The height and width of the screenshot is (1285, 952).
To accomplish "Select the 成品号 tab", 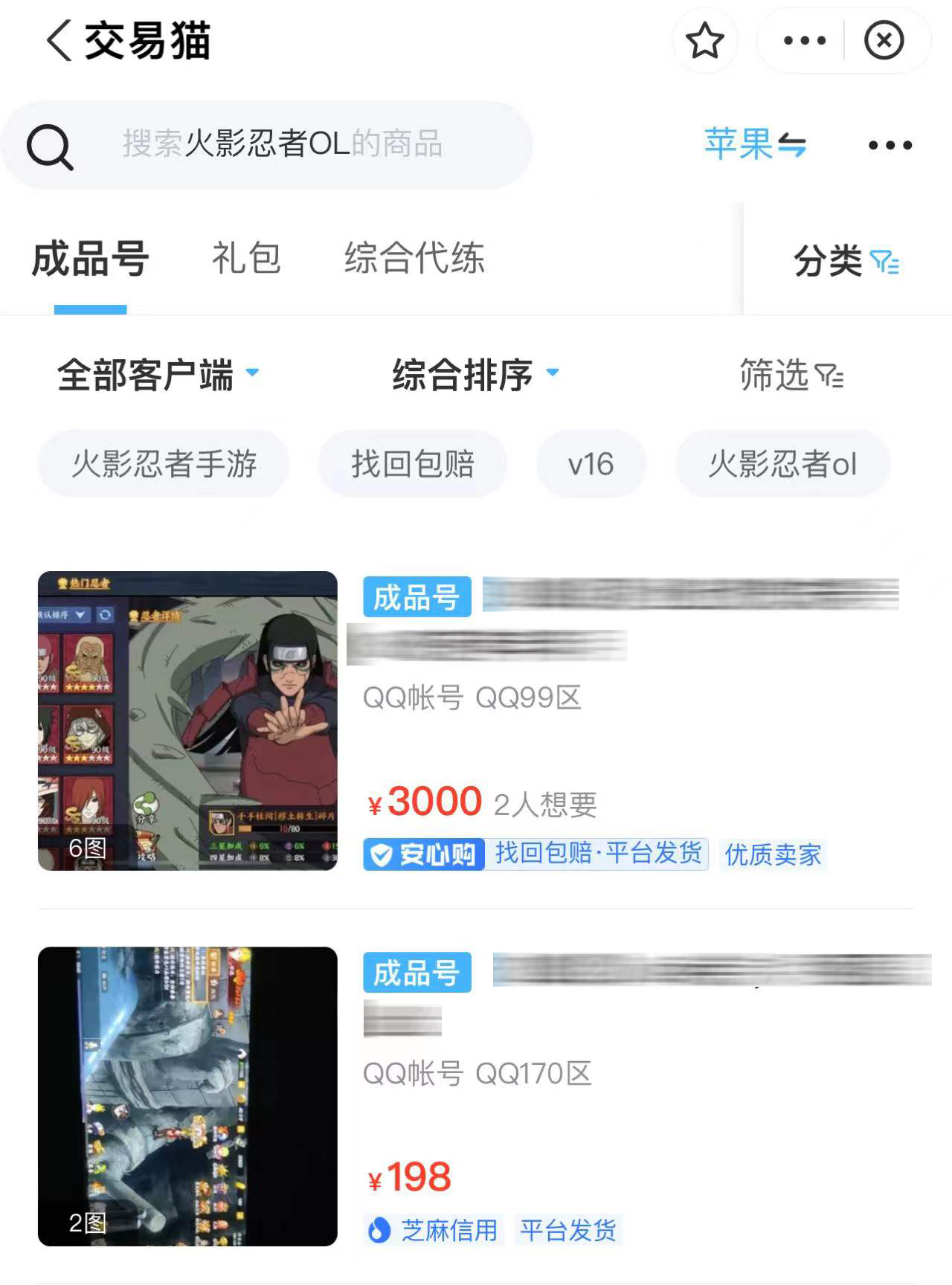I will pos(90,258).
